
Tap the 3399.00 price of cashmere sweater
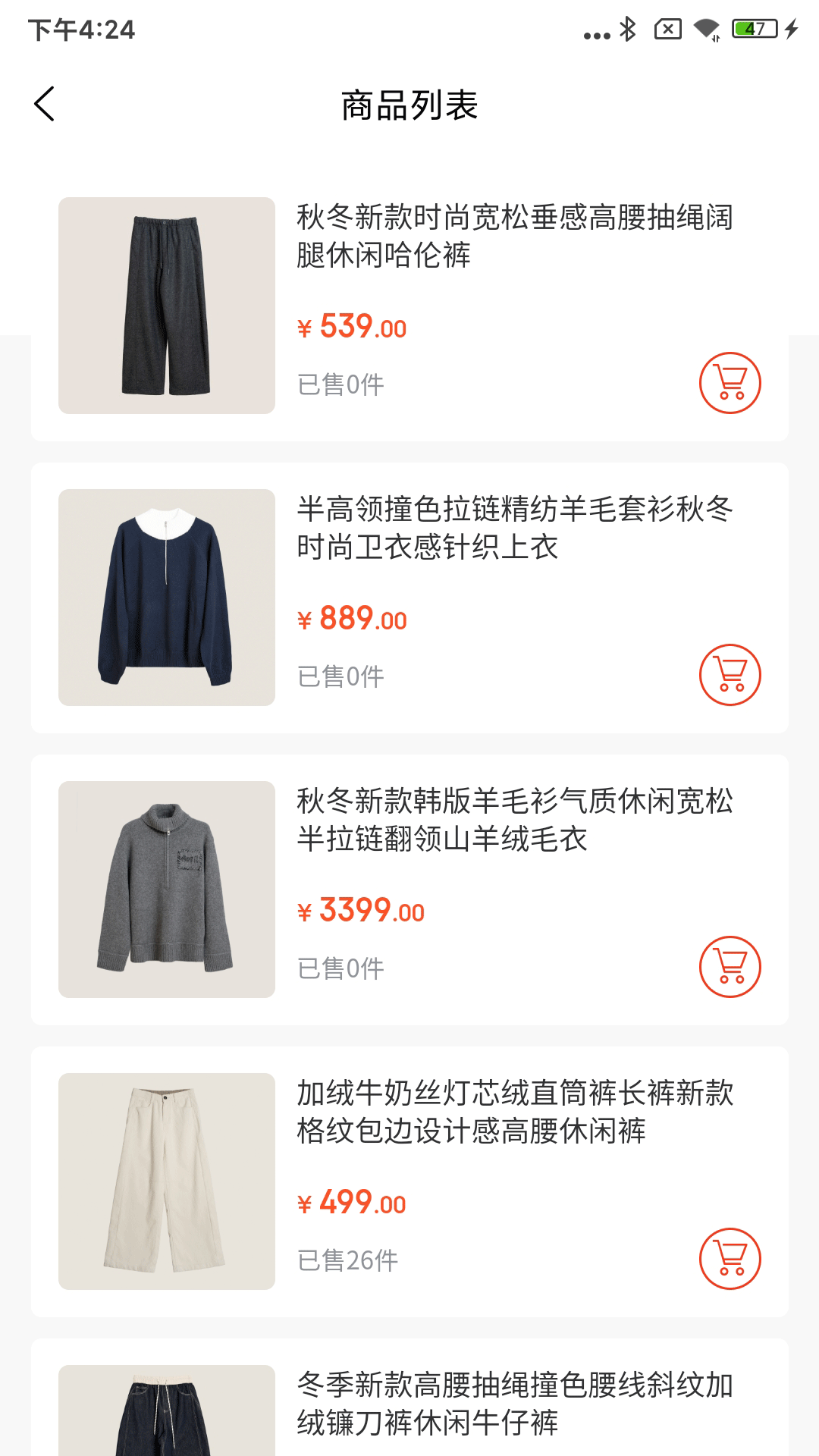[x=360, y=910]
